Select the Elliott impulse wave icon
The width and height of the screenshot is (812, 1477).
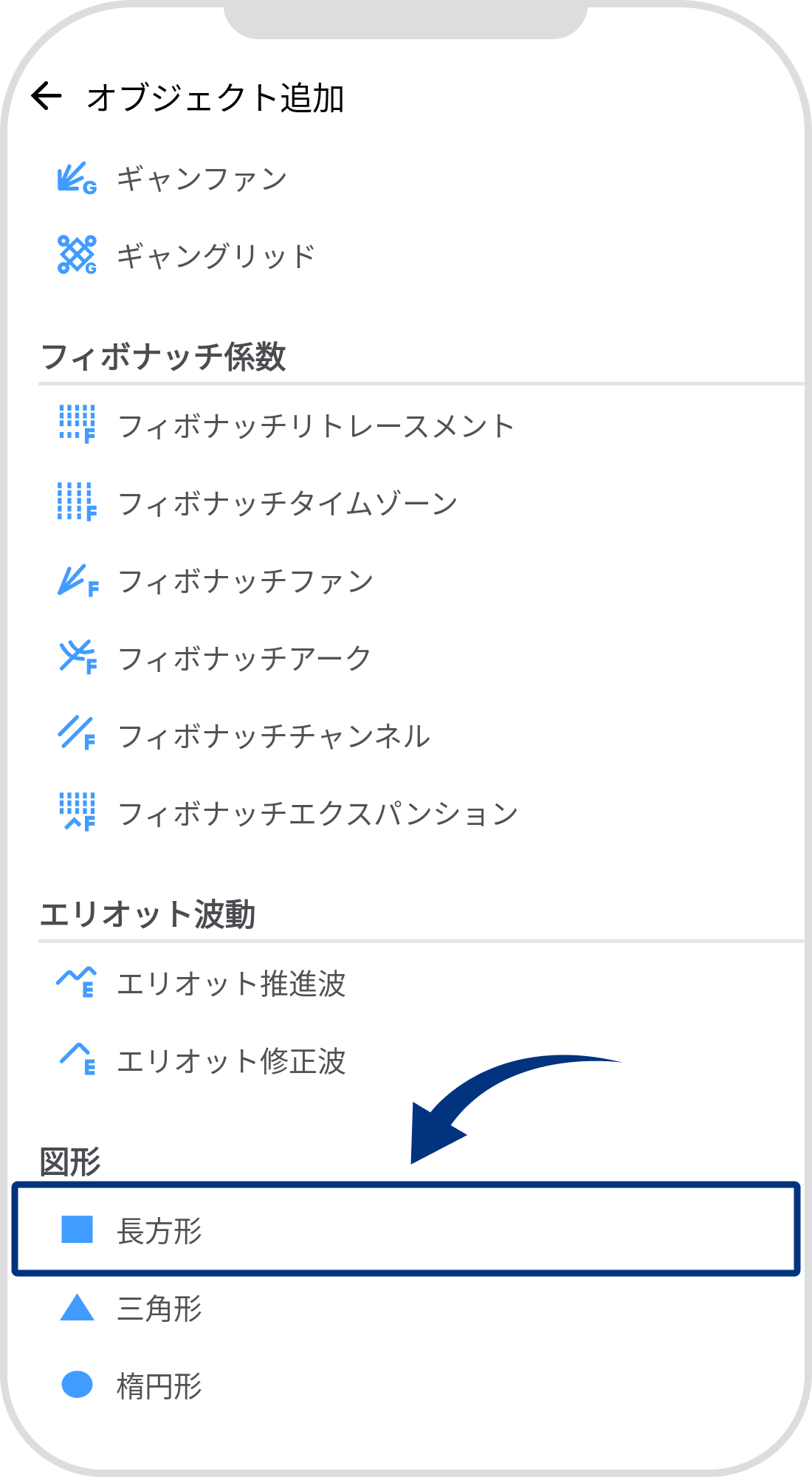(x=76, y=984)
